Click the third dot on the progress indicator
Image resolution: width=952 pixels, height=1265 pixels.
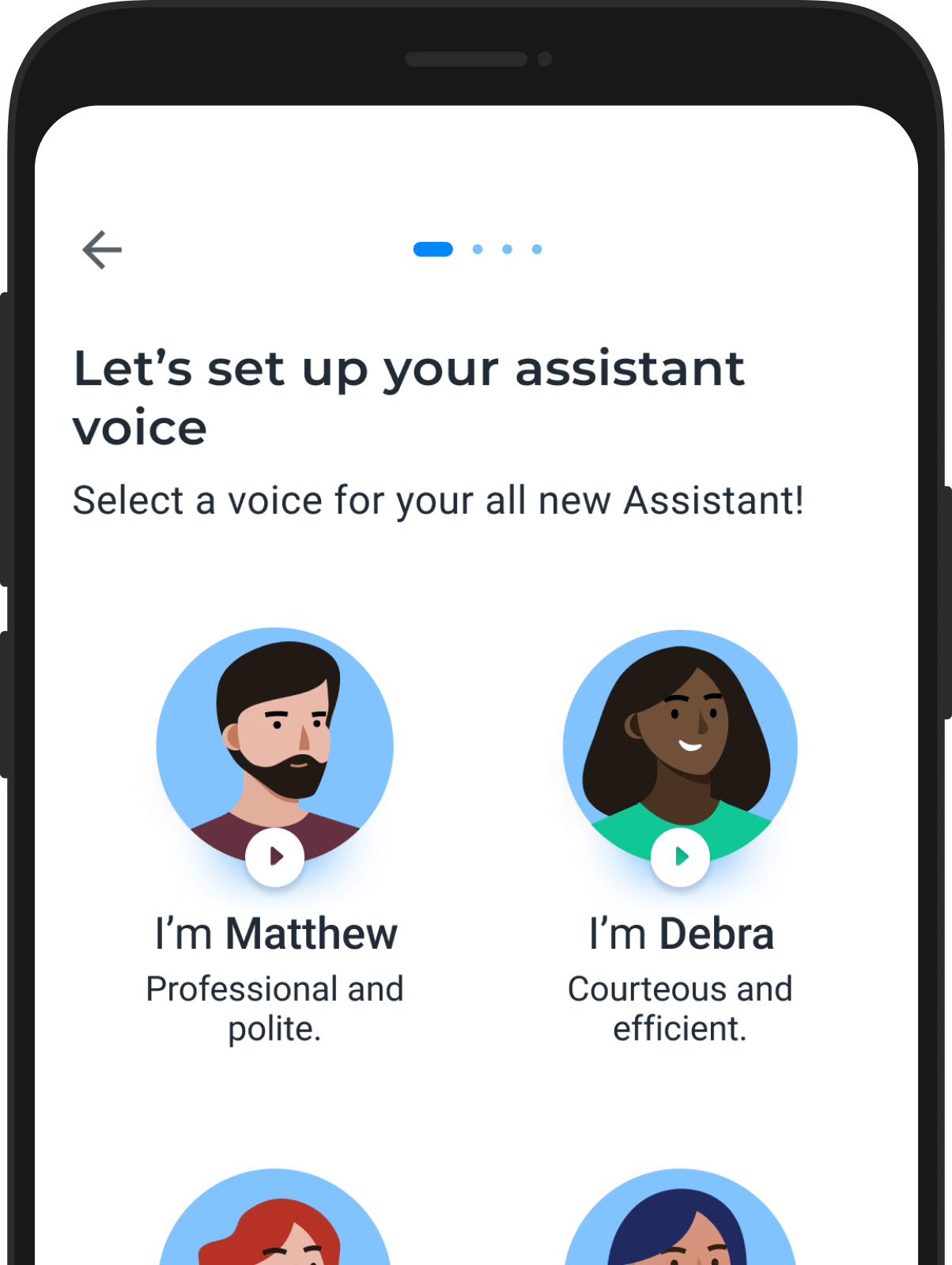[x=507, y=249]
